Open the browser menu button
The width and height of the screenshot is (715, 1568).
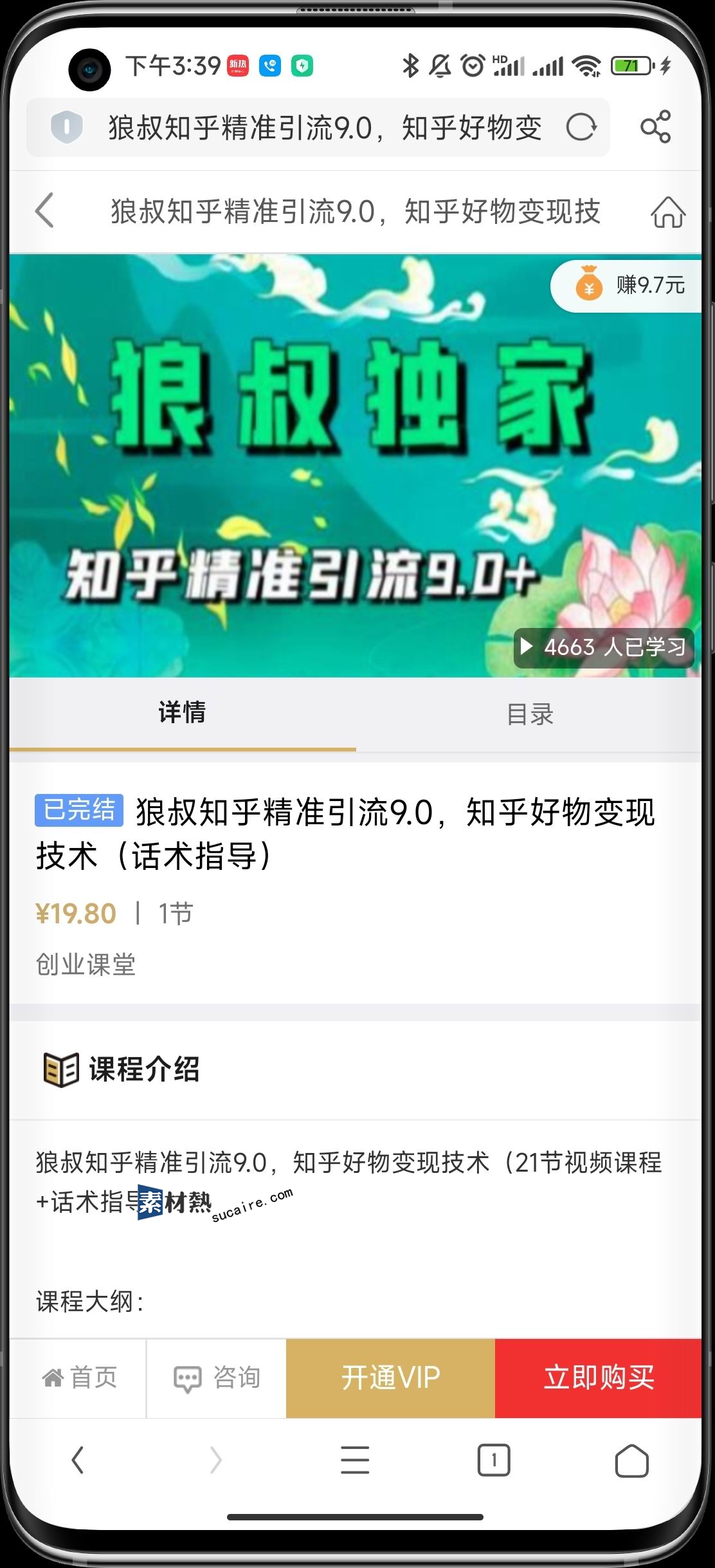355,1460
